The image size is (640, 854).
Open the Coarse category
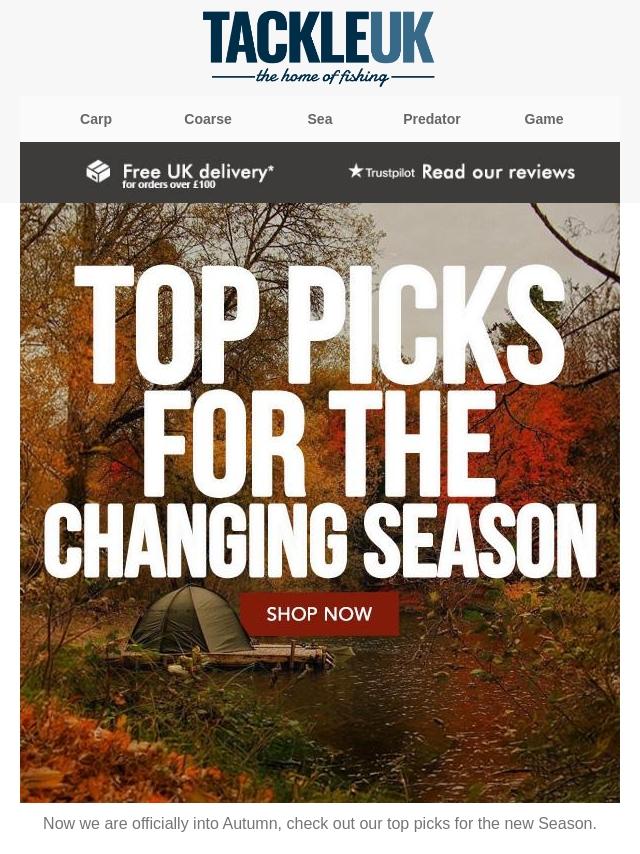coord(208,119)
